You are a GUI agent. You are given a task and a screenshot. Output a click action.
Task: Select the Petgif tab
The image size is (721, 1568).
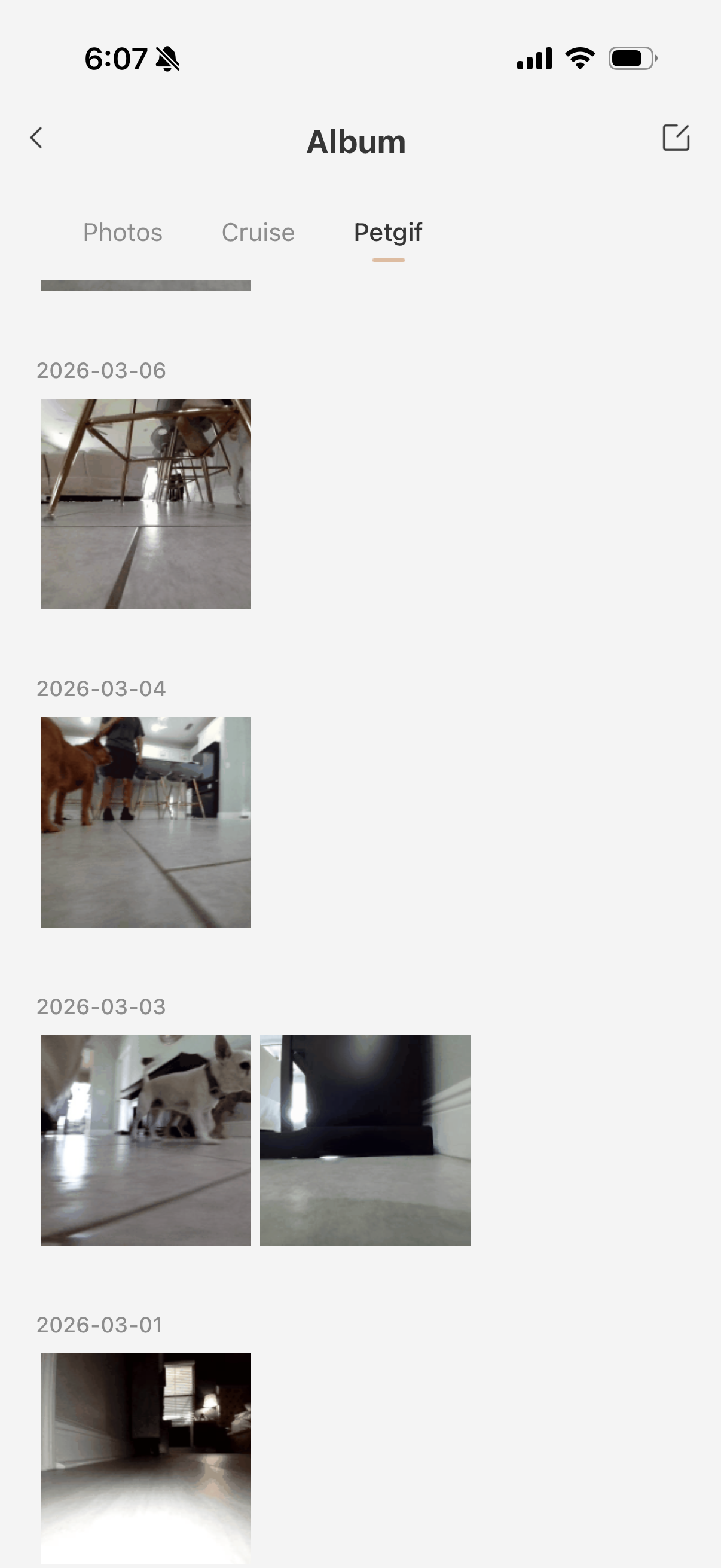tap(387, 233)
